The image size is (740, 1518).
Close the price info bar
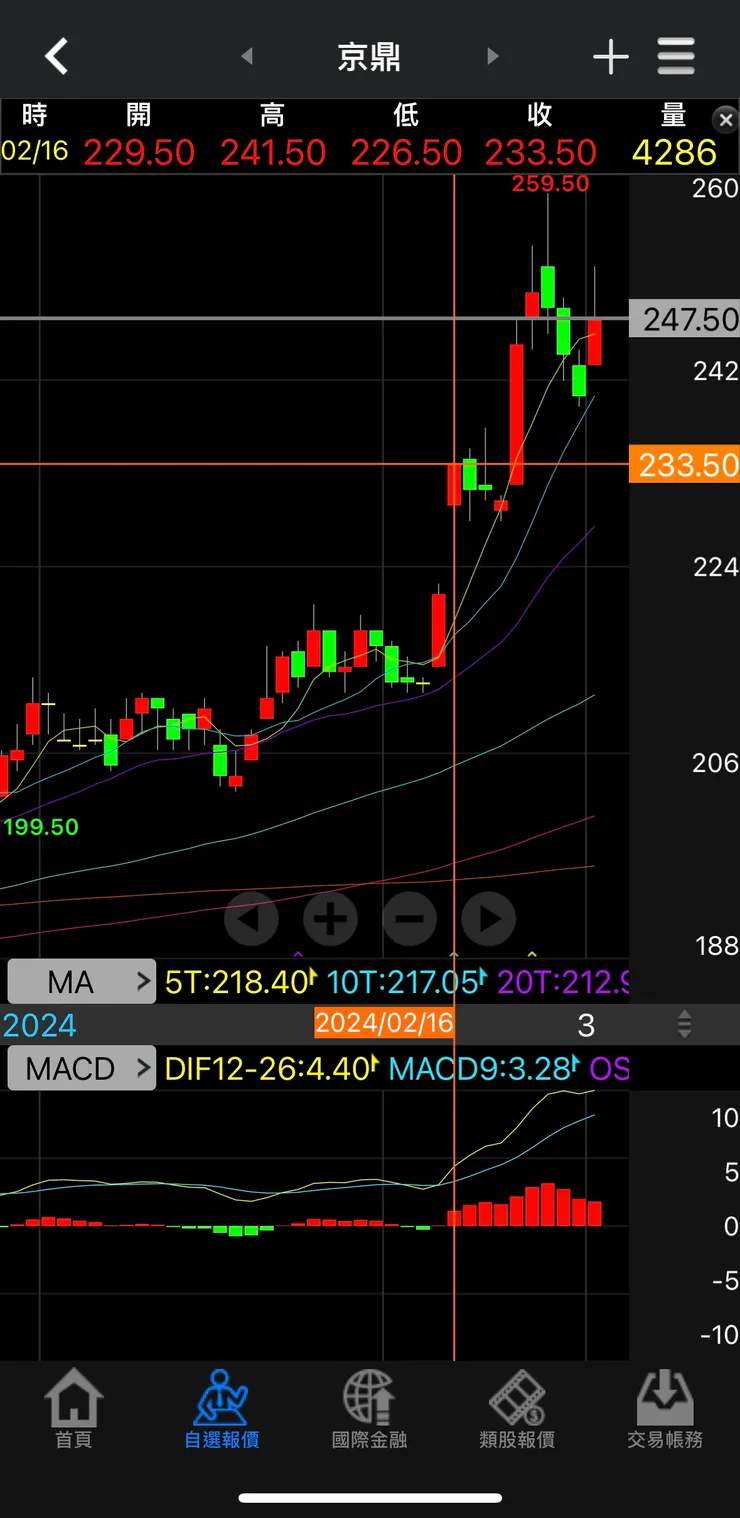click(726, 120)
